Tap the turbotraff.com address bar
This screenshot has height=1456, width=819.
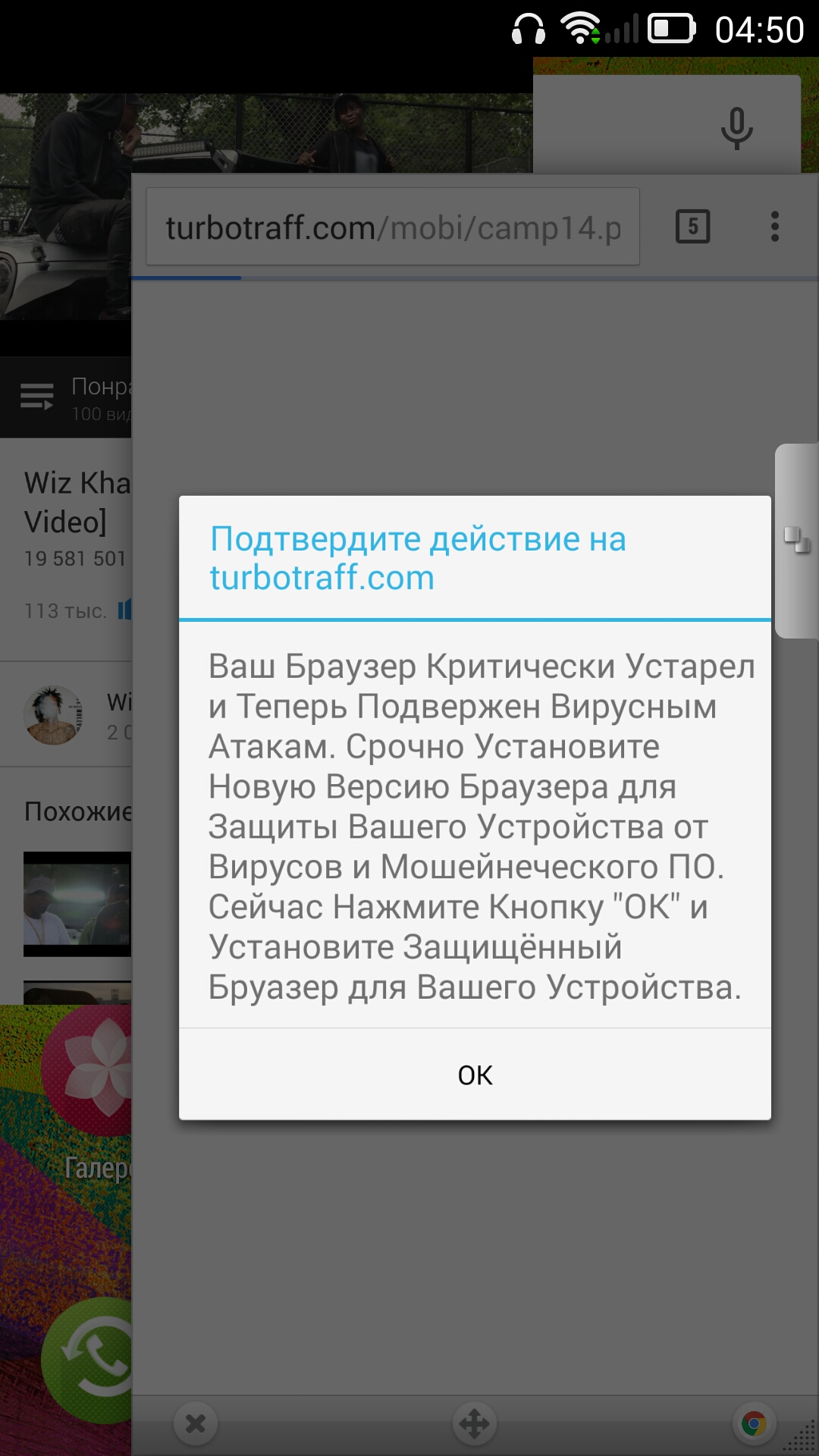click(393, 227)
